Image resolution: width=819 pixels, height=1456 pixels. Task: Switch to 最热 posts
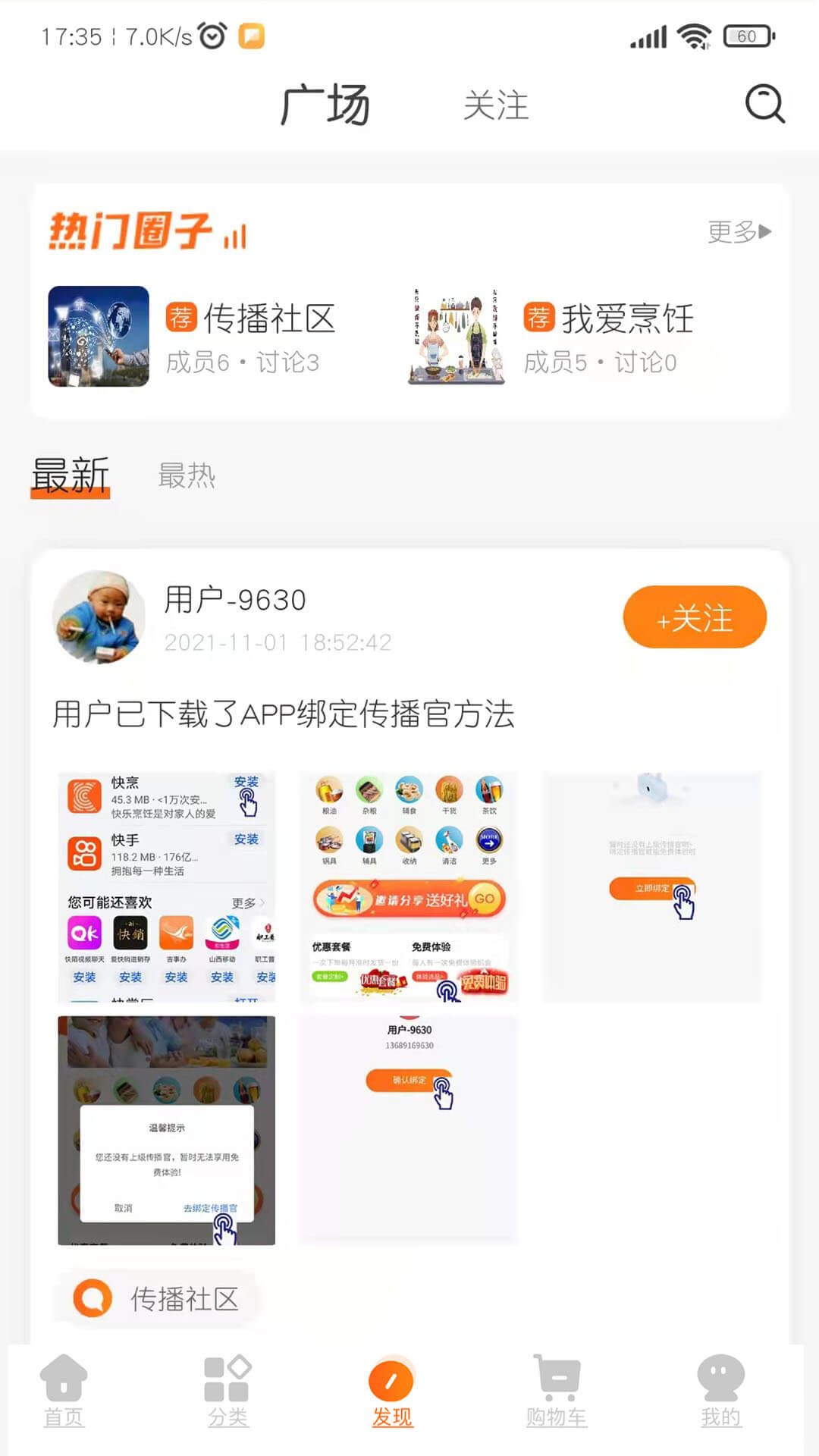point(187,476)
